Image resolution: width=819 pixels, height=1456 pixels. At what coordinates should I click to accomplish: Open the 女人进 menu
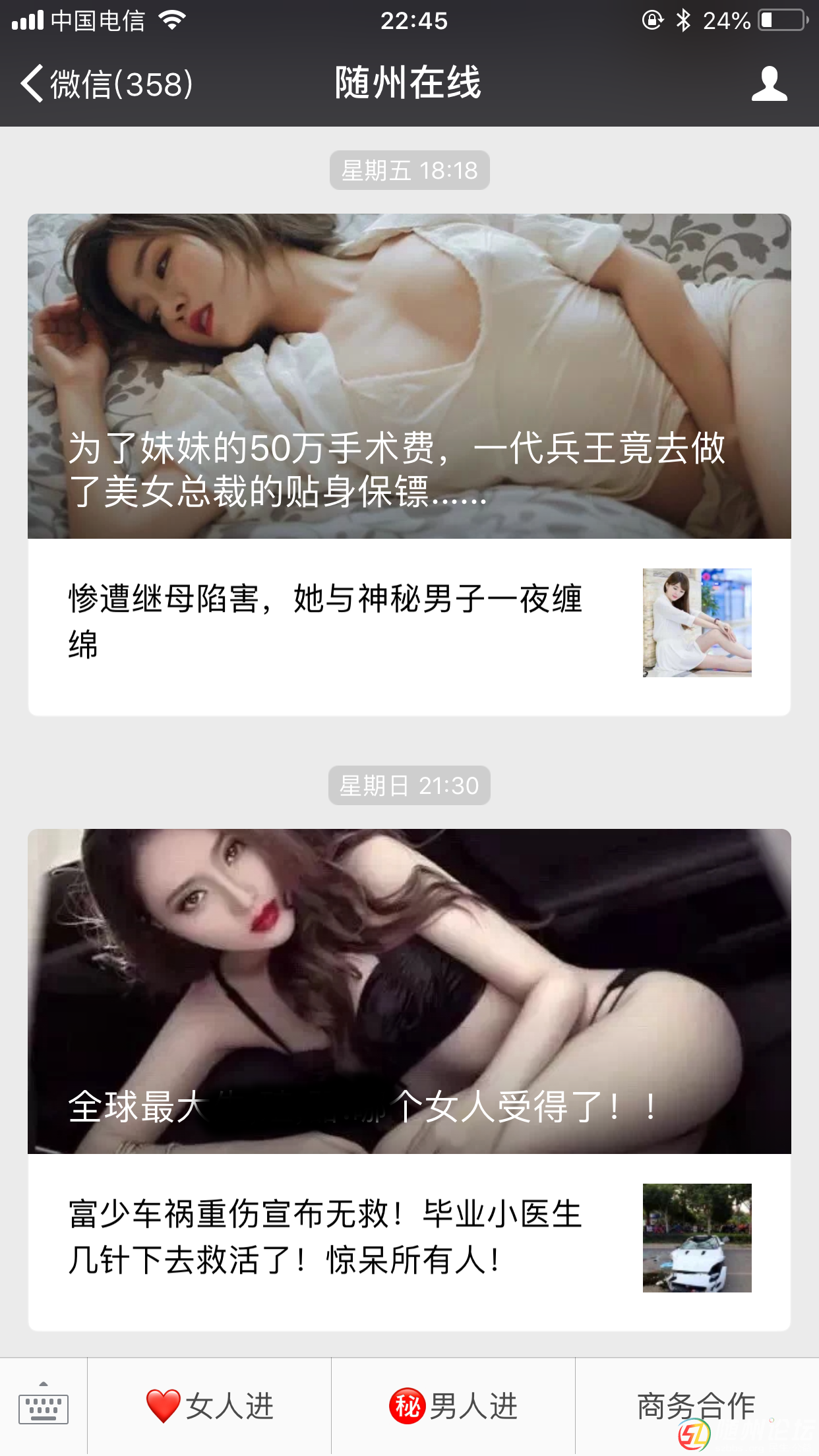(x=210, y=1407)
